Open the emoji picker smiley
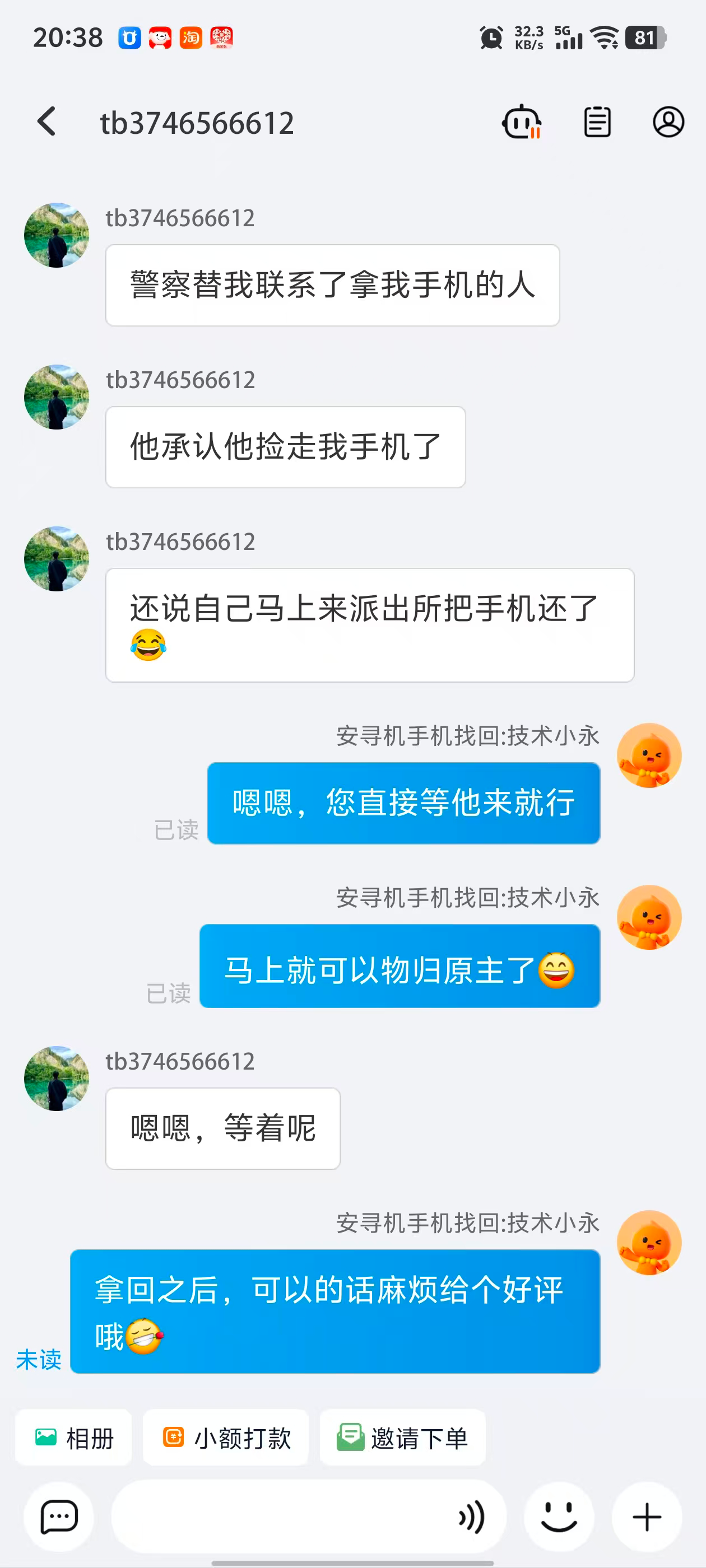 click(x=559, y=1517)
